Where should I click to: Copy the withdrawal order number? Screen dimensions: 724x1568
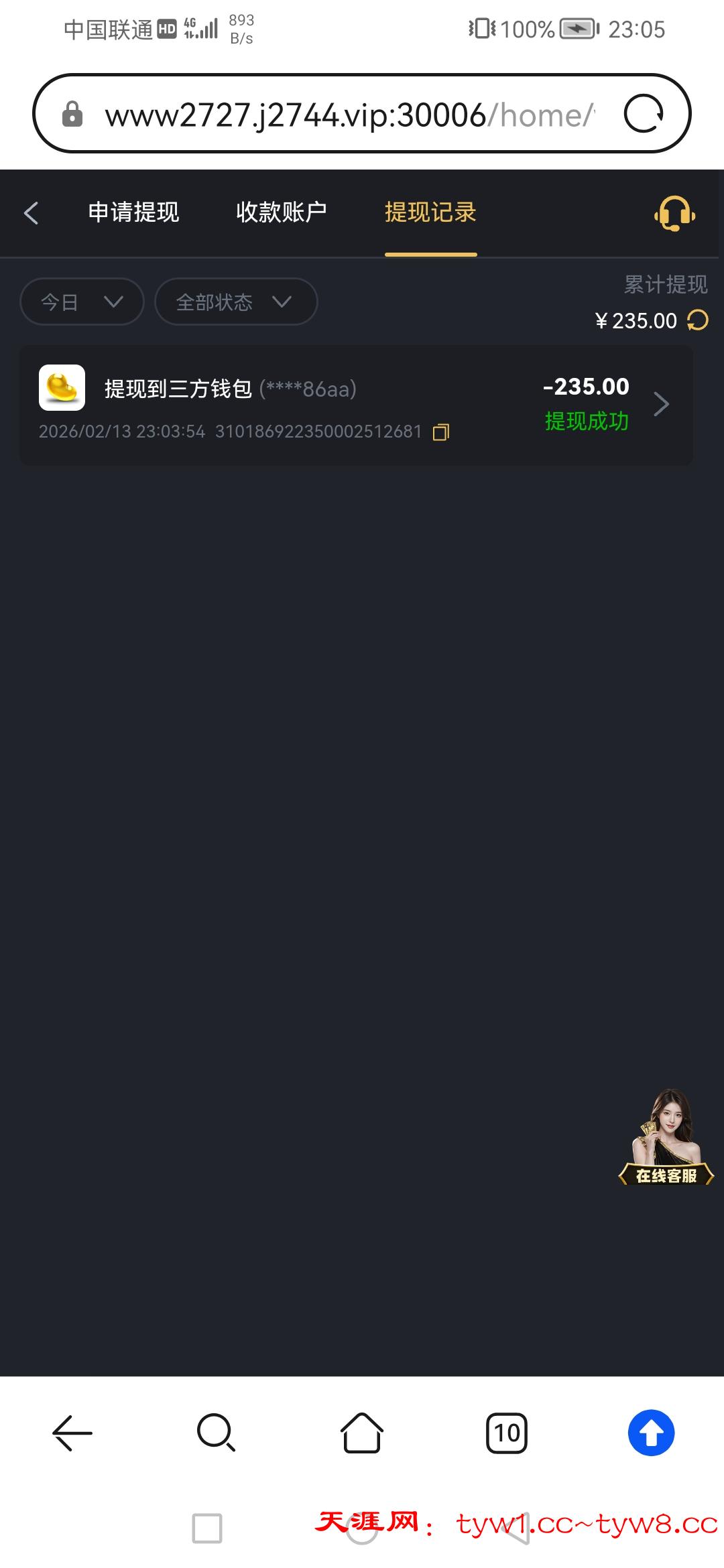tap(441, 432)
